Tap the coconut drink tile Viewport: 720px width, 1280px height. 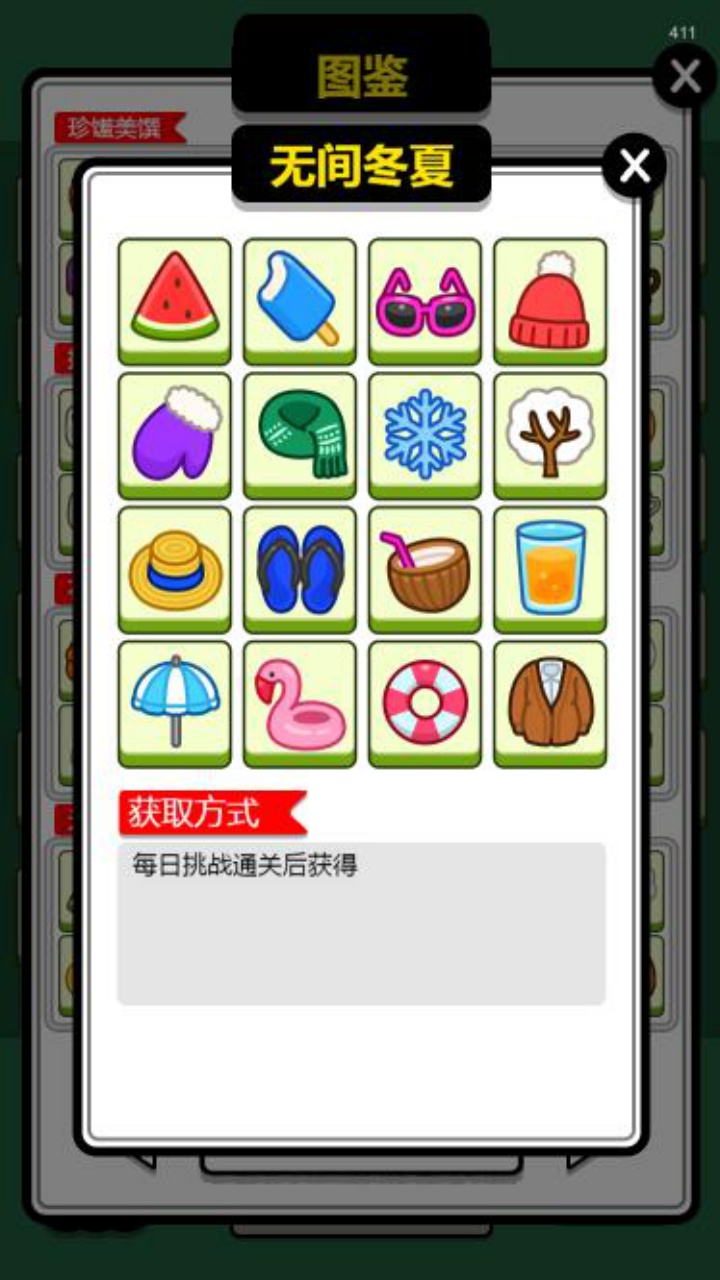tap(425, 568)
